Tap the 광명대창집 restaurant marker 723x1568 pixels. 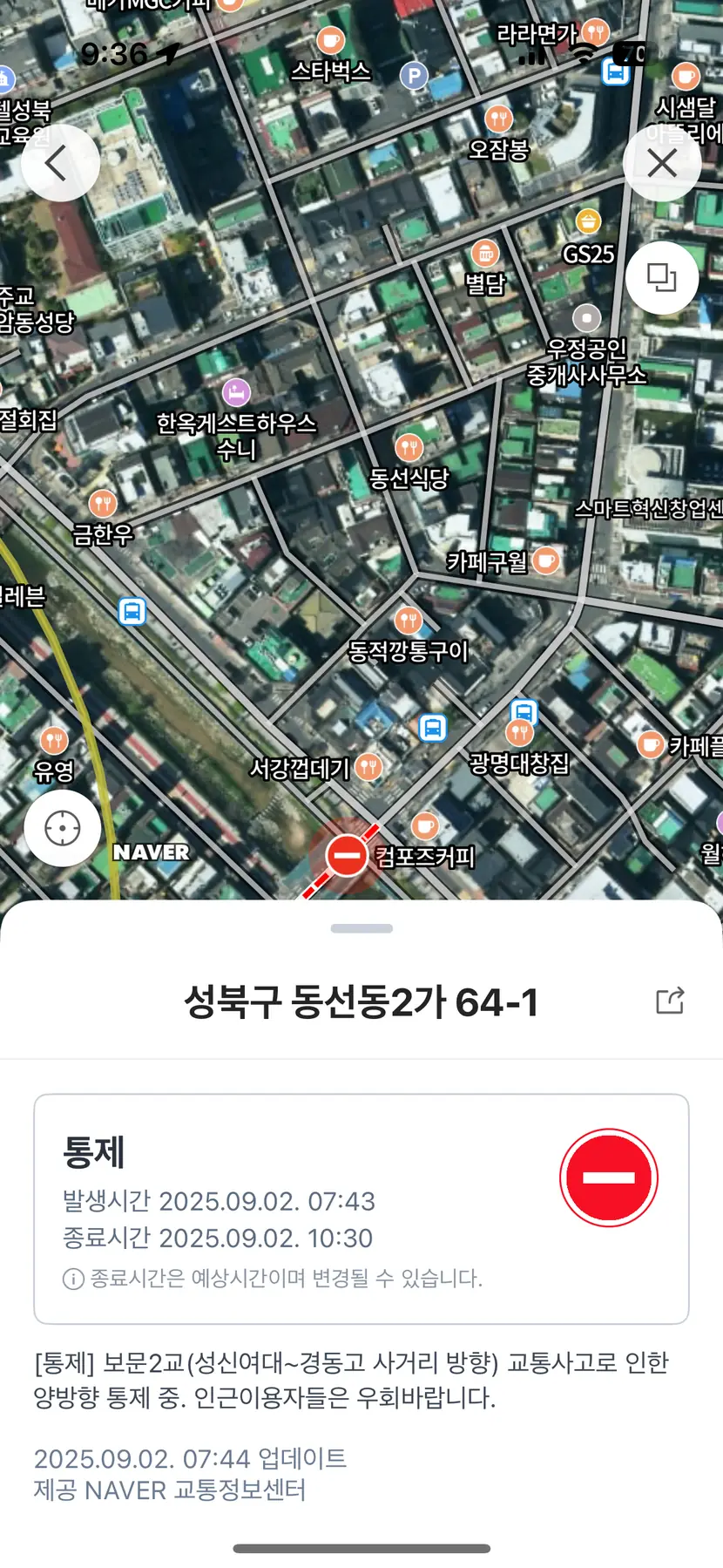point(519,733)
